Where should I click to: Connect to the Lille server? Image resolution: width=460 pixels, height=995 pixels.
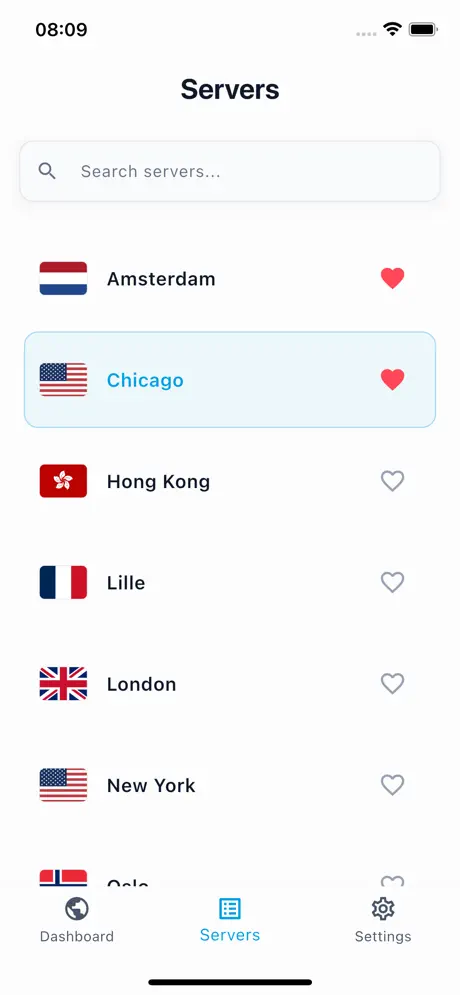coord(230,583)
